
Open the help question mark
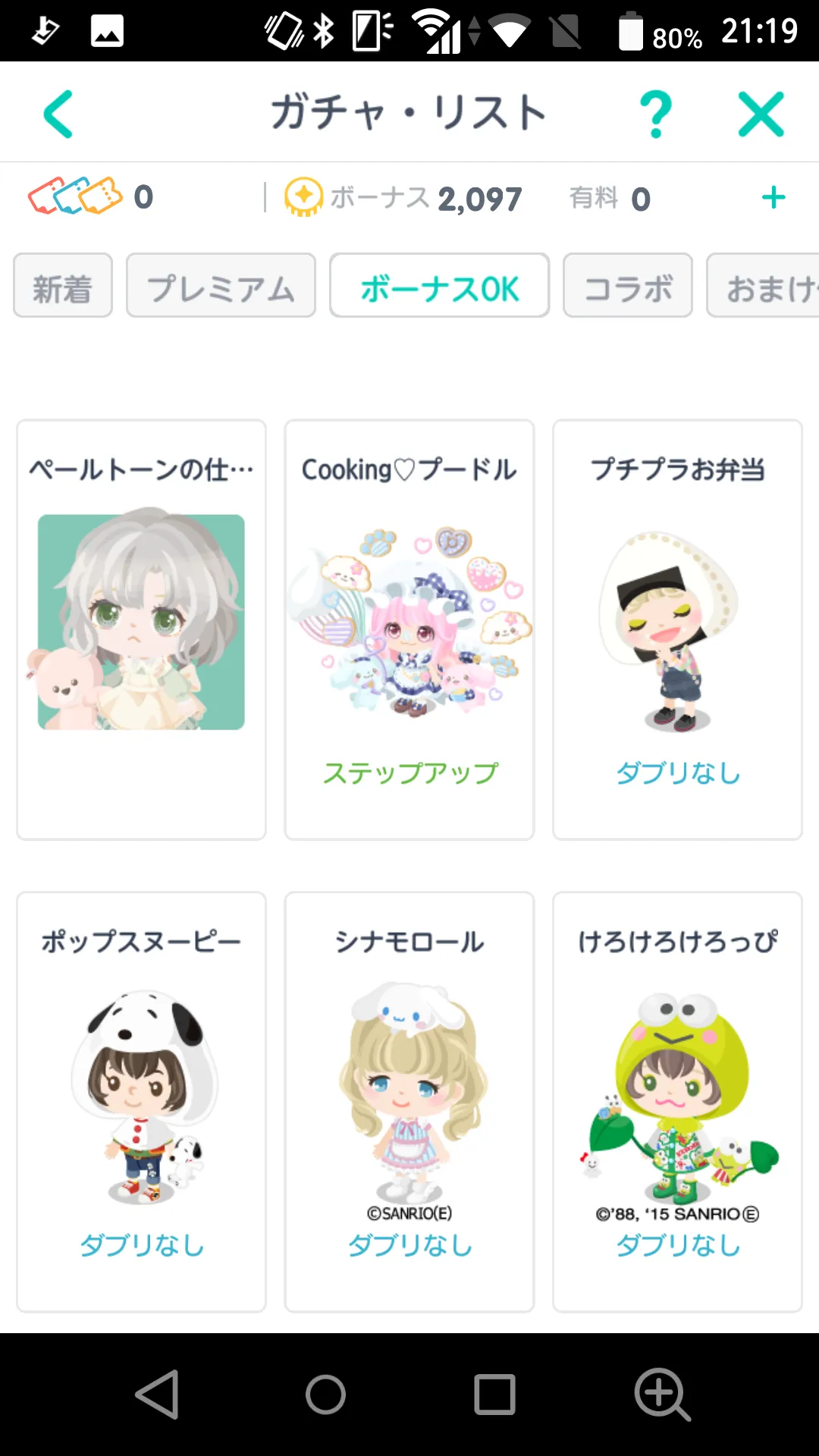(656, 115)
